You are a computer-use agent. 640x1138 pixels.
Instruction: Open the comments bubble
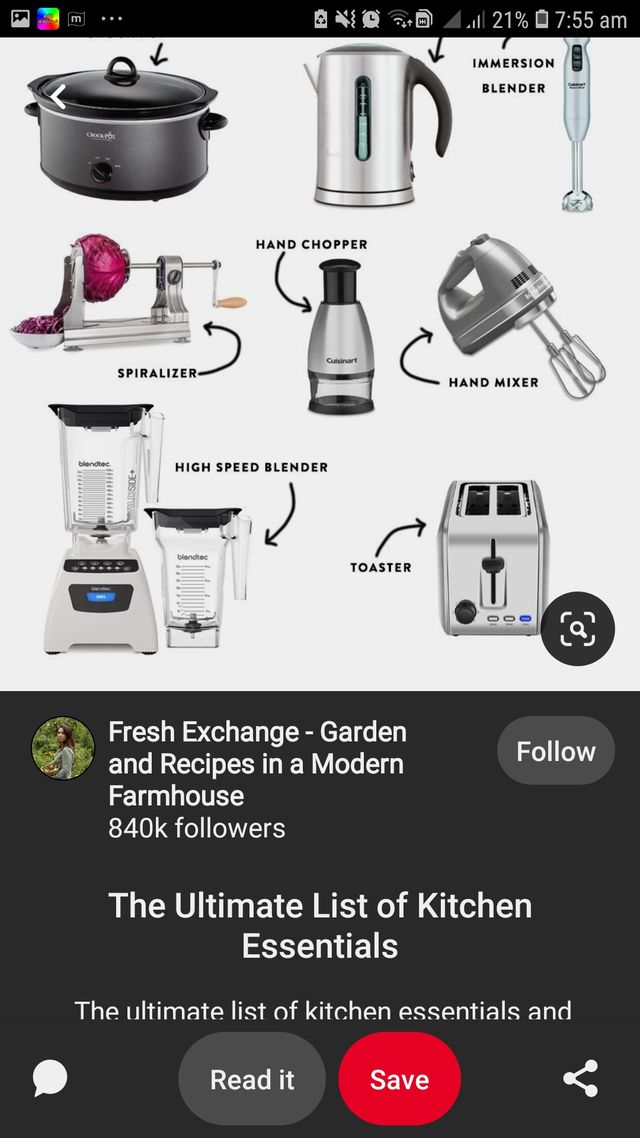point(50,1078)
